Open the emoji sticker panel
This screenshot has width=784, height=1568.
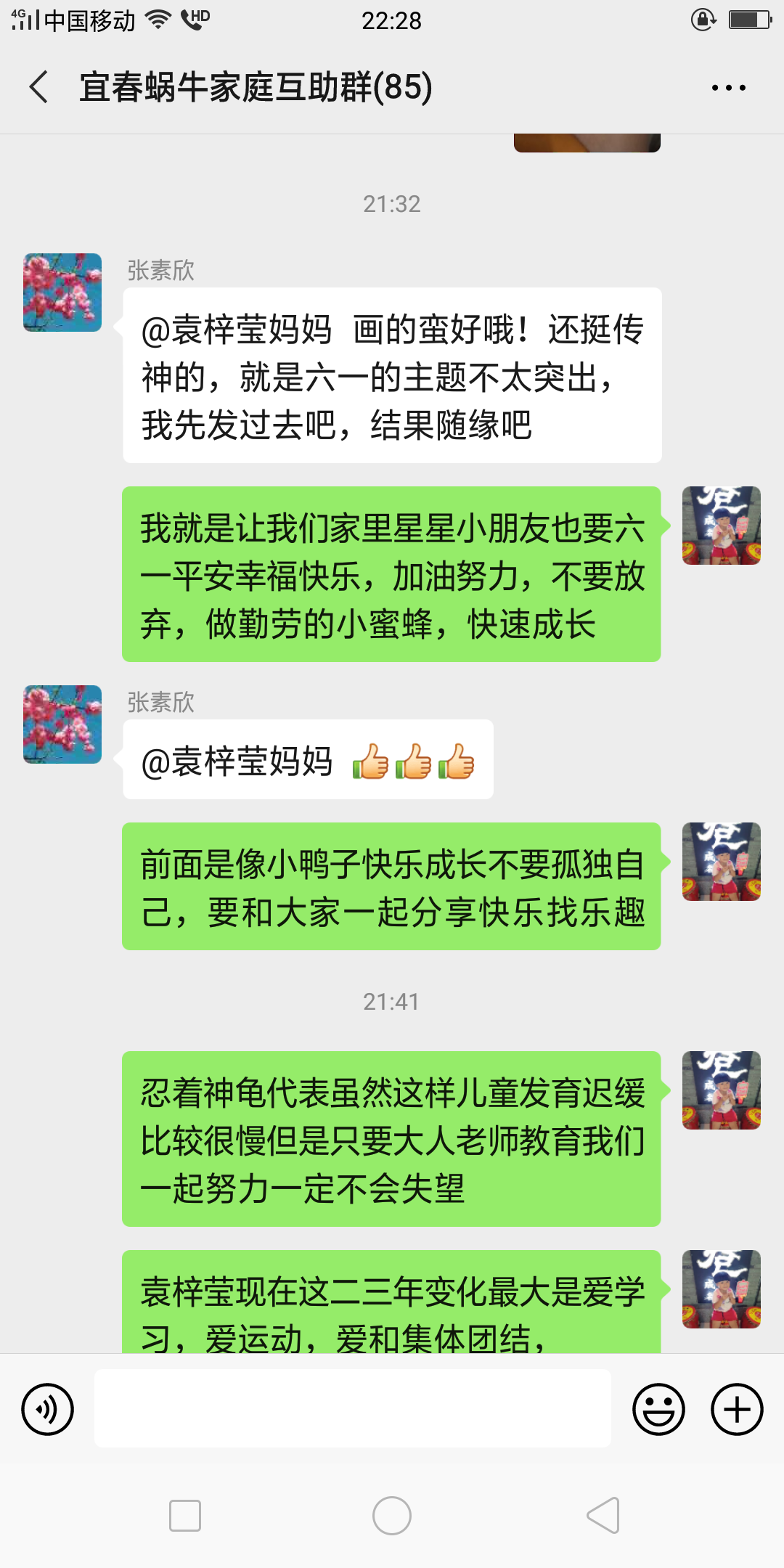pyautogui.click(x=658, y=1409)
